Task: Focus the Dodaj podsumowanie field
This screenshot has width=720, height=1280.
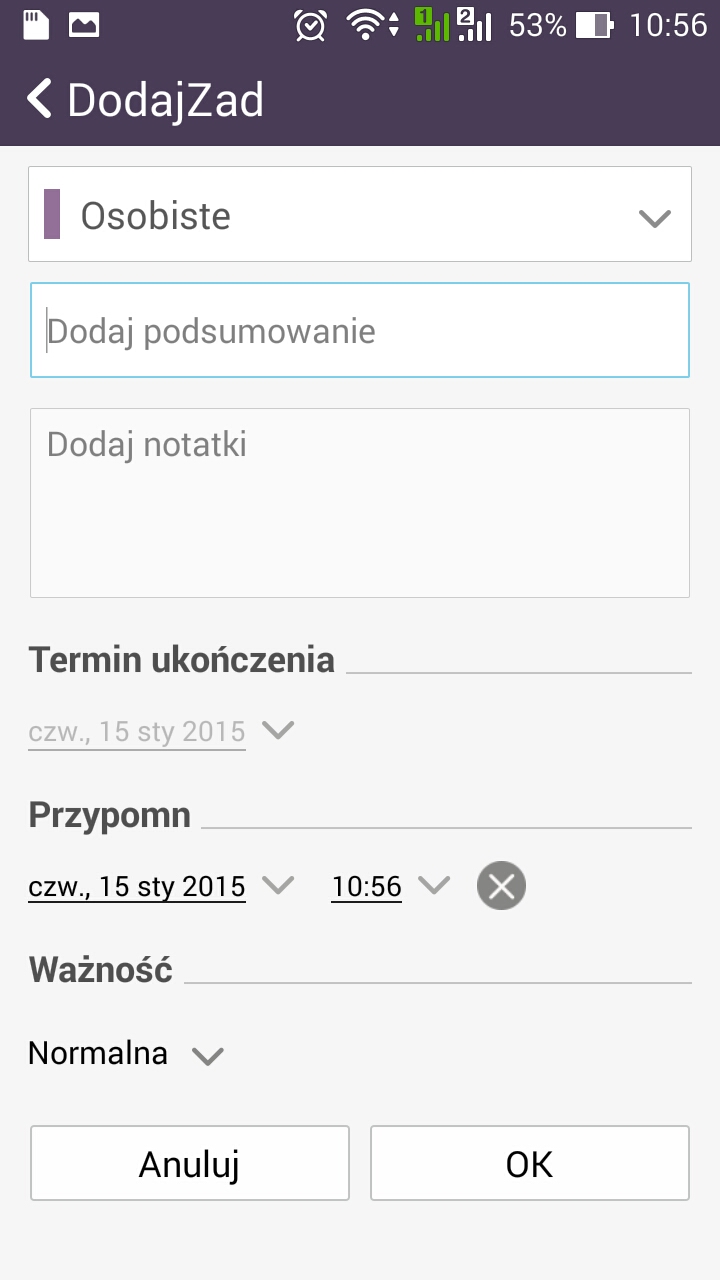Action: click(360, 331)
